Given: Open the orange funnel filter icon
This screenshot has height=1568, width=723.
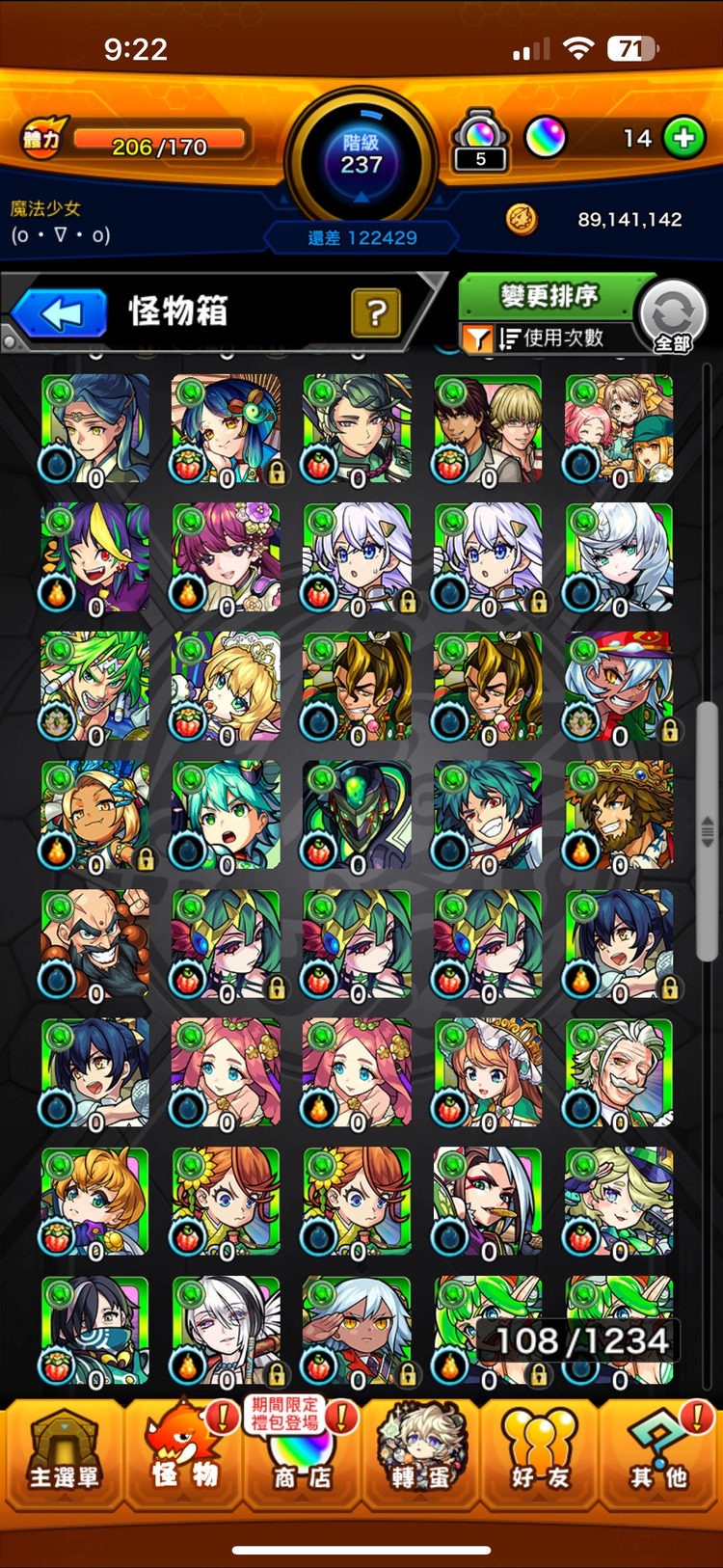Looking at the screenshot, I should pos(477,338).
